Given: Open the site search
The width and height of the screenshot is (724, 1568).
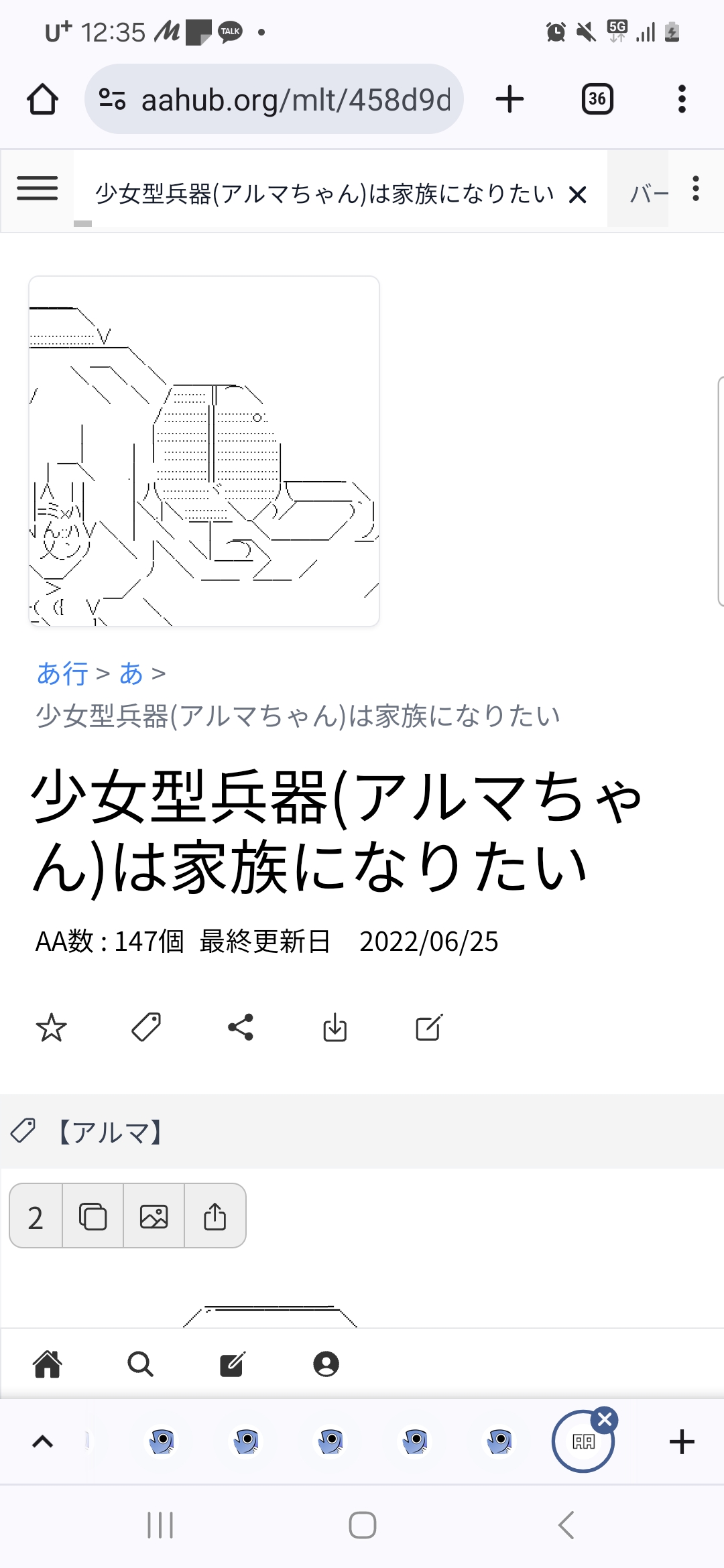Looking at the screenshot, I should point(140,1364).
